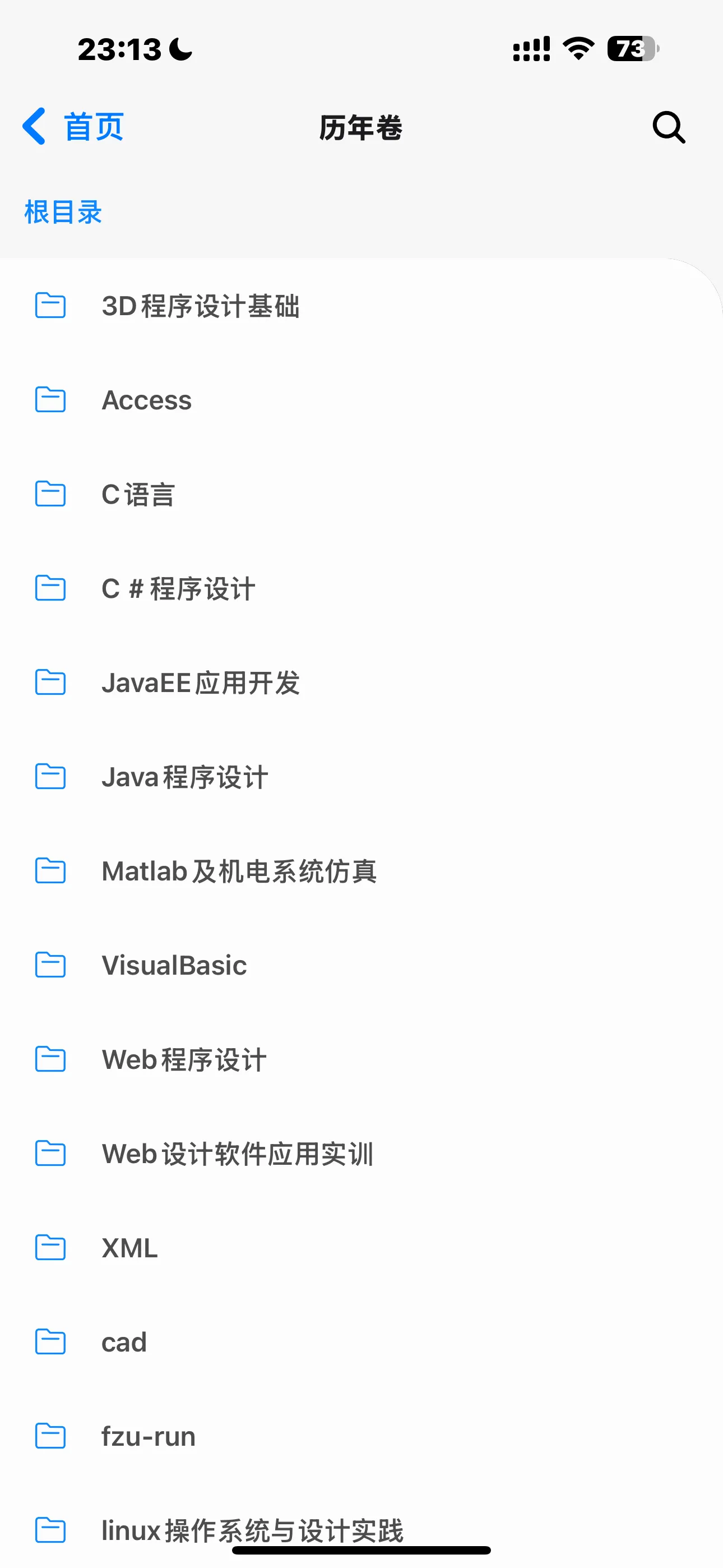Open the Java程序设计 folder
The image size is (723, 1568).
click(184, 777)
